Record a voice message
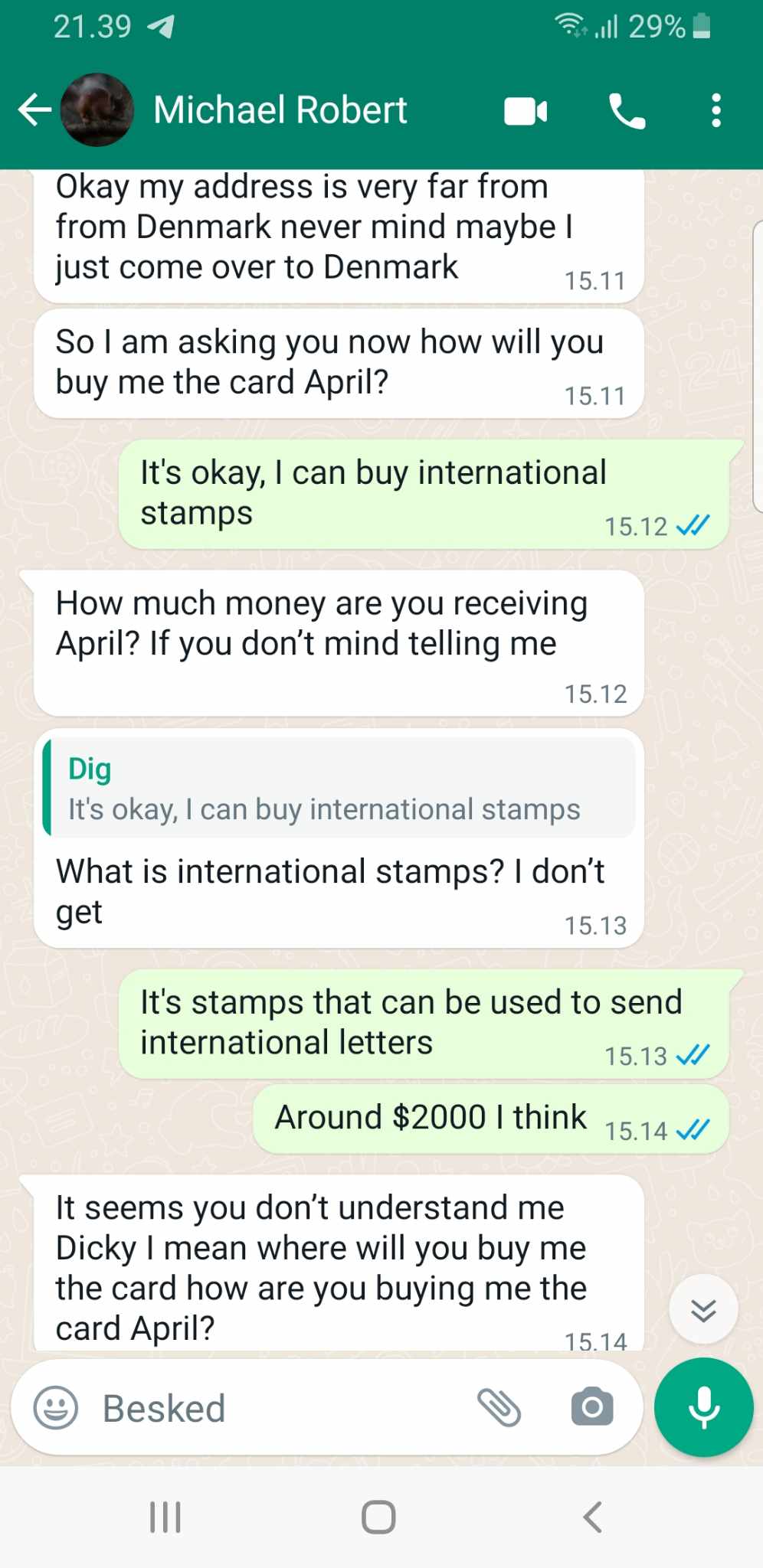The height and width of the screenshot is (1568, 763). (x=703, y=1407)
